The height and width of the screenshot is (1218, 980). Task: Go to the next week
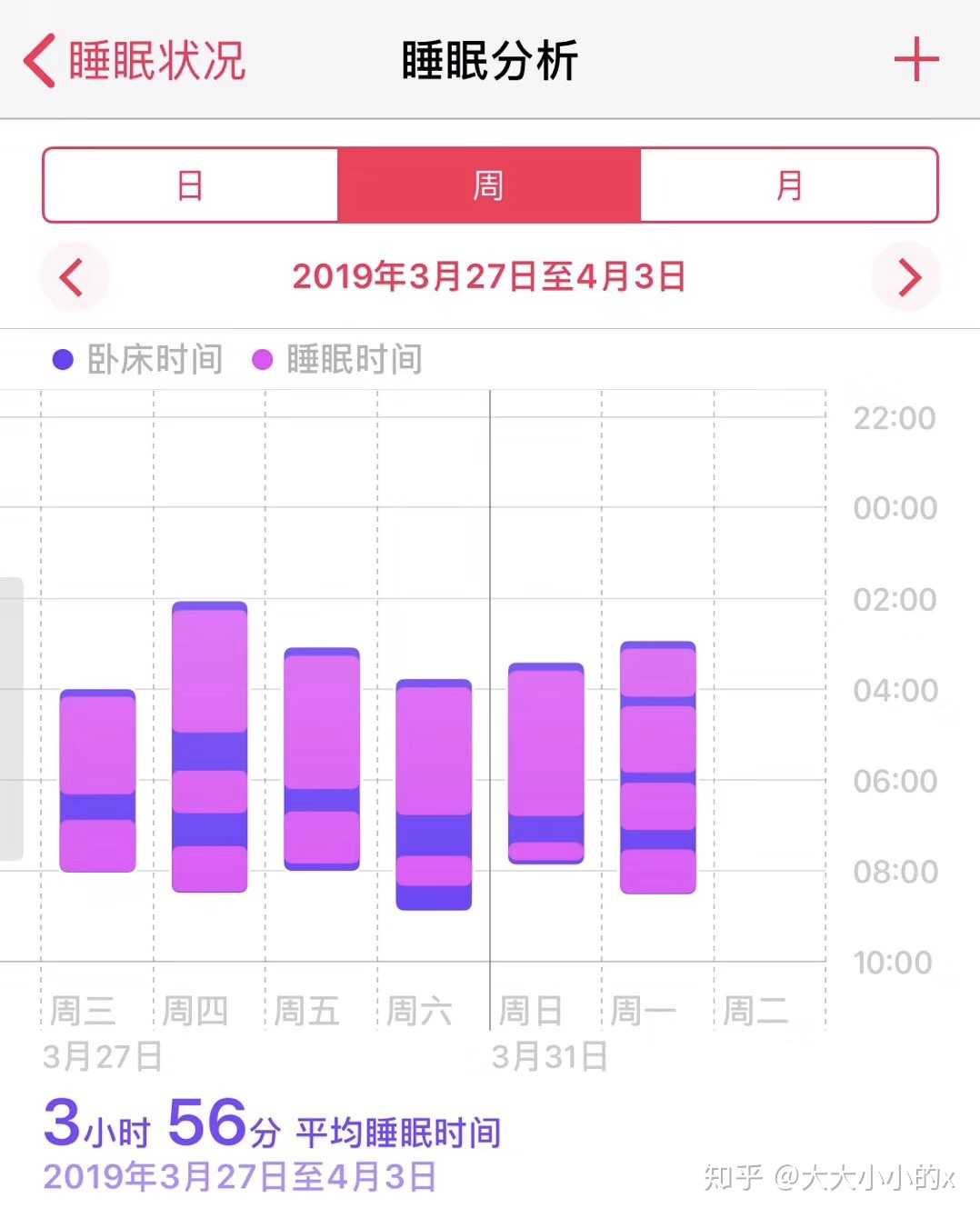coord(907,277)
